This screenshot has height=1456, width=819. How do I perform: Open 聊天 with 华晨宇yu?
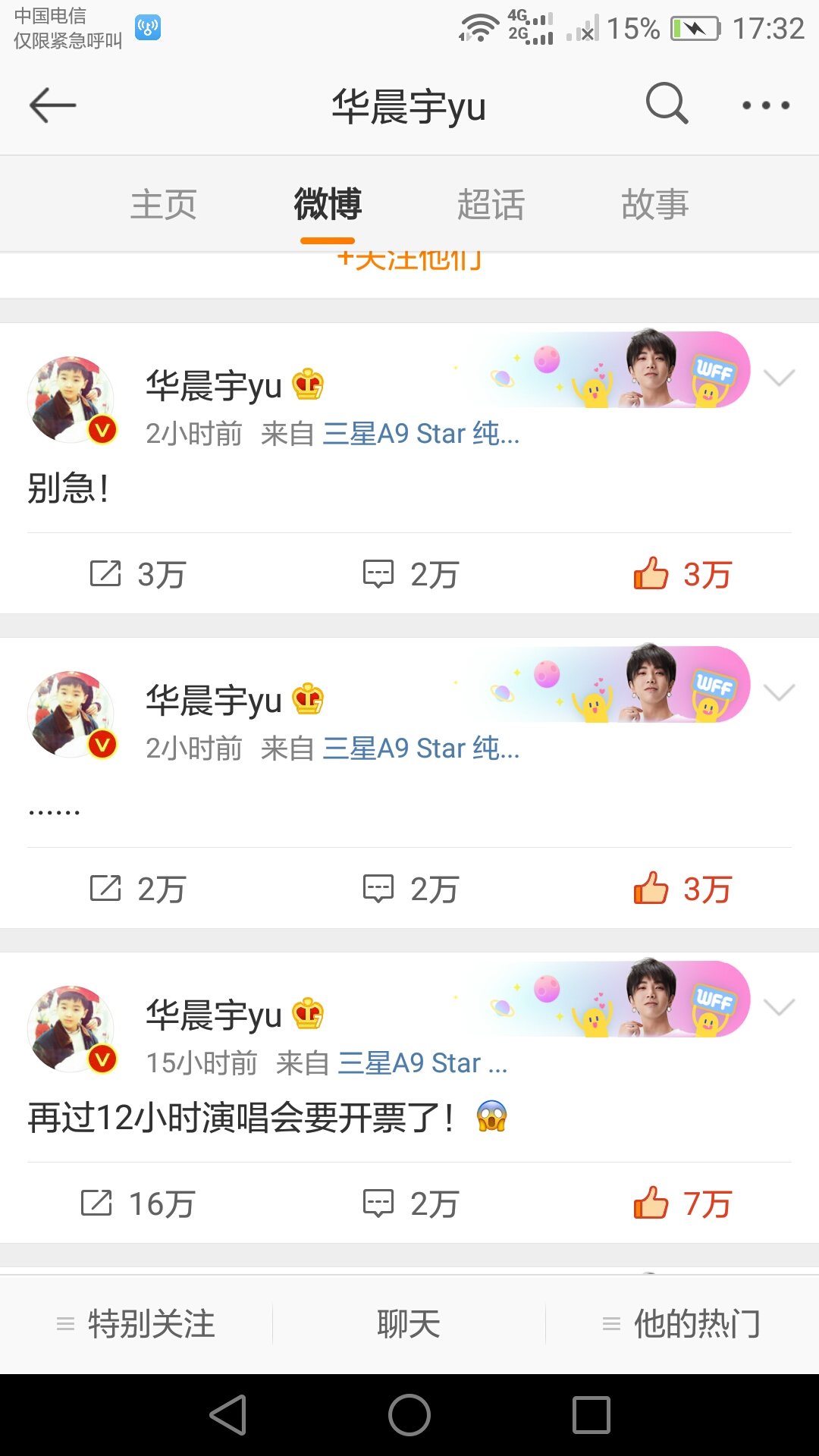(409, 1324)
